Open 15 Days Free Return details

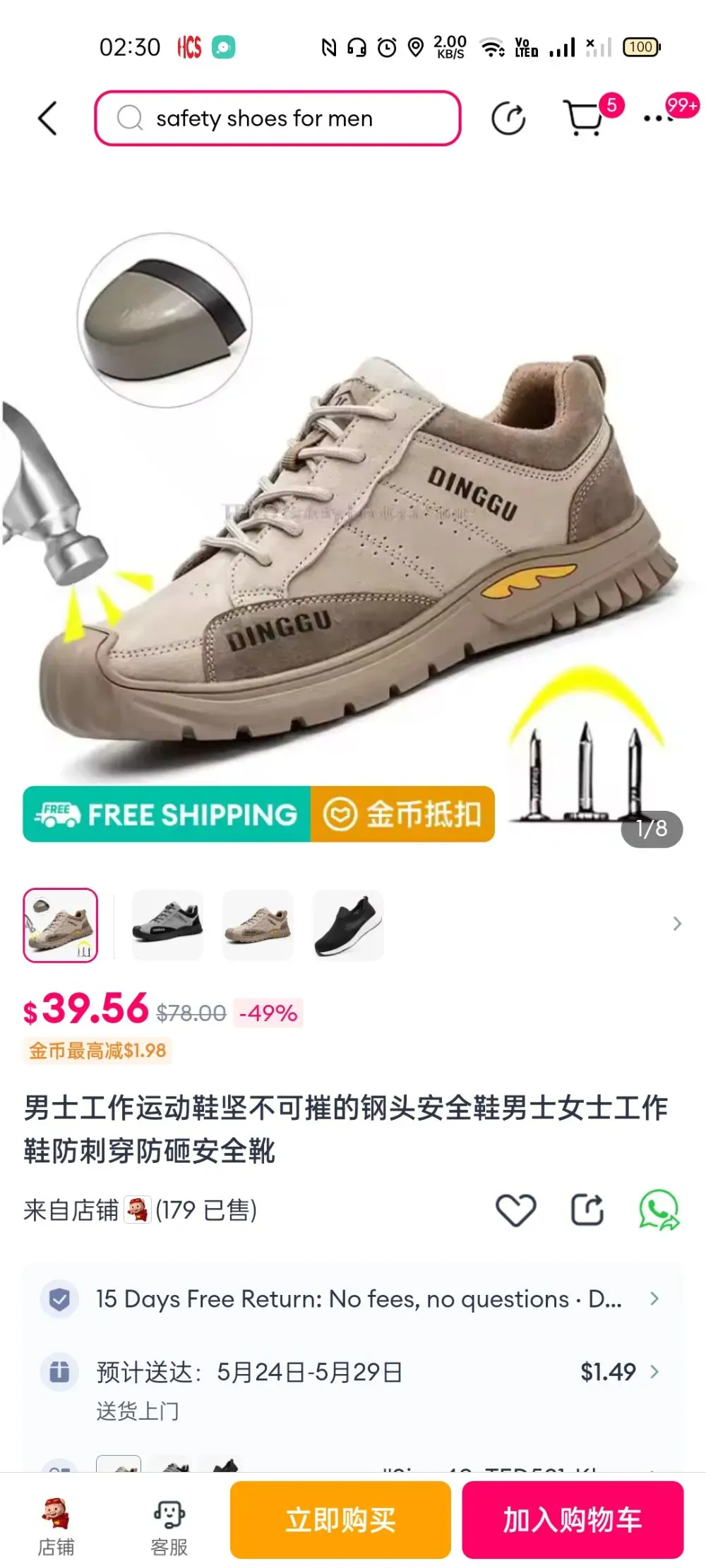pos(353,1299)
